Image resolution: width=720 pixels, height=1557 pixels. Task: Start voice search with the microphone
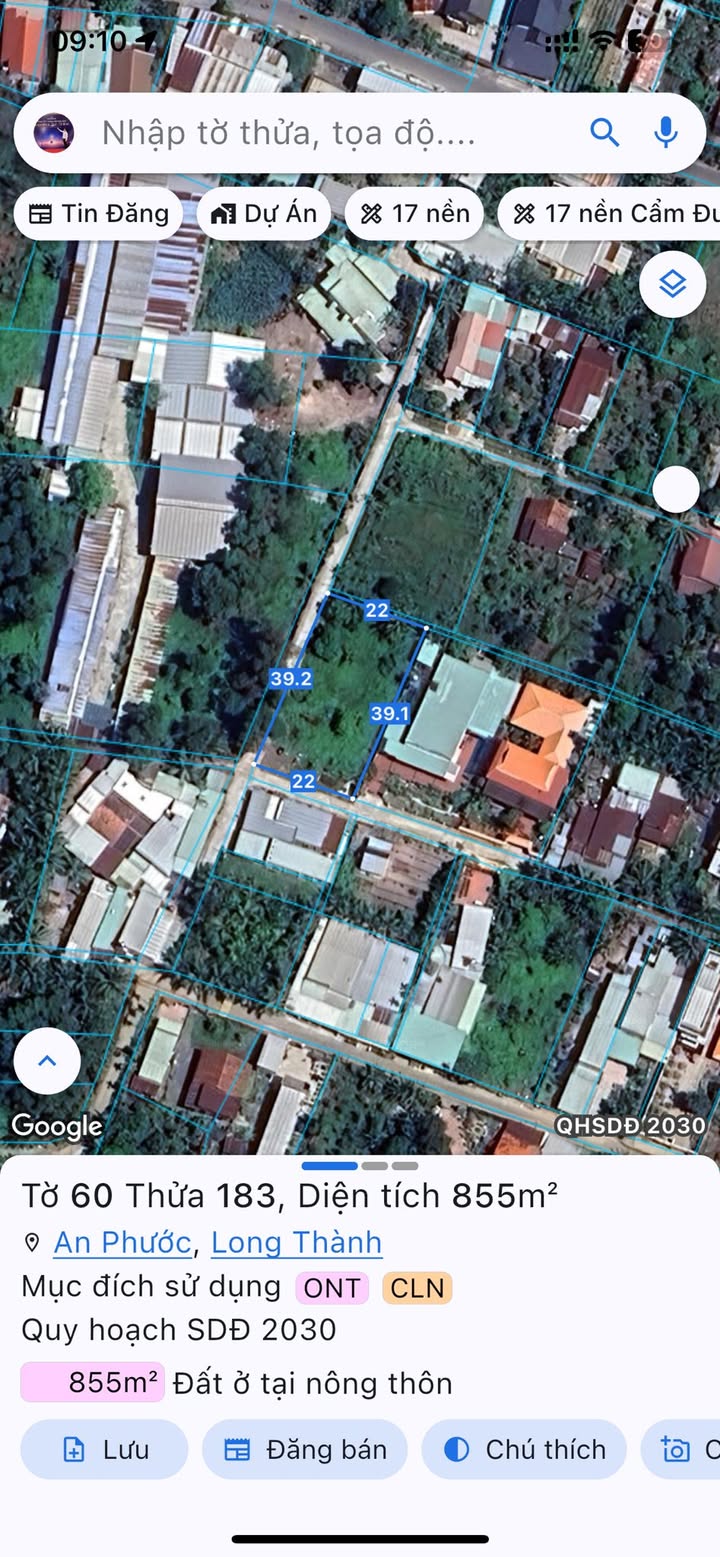coord(666,132)
